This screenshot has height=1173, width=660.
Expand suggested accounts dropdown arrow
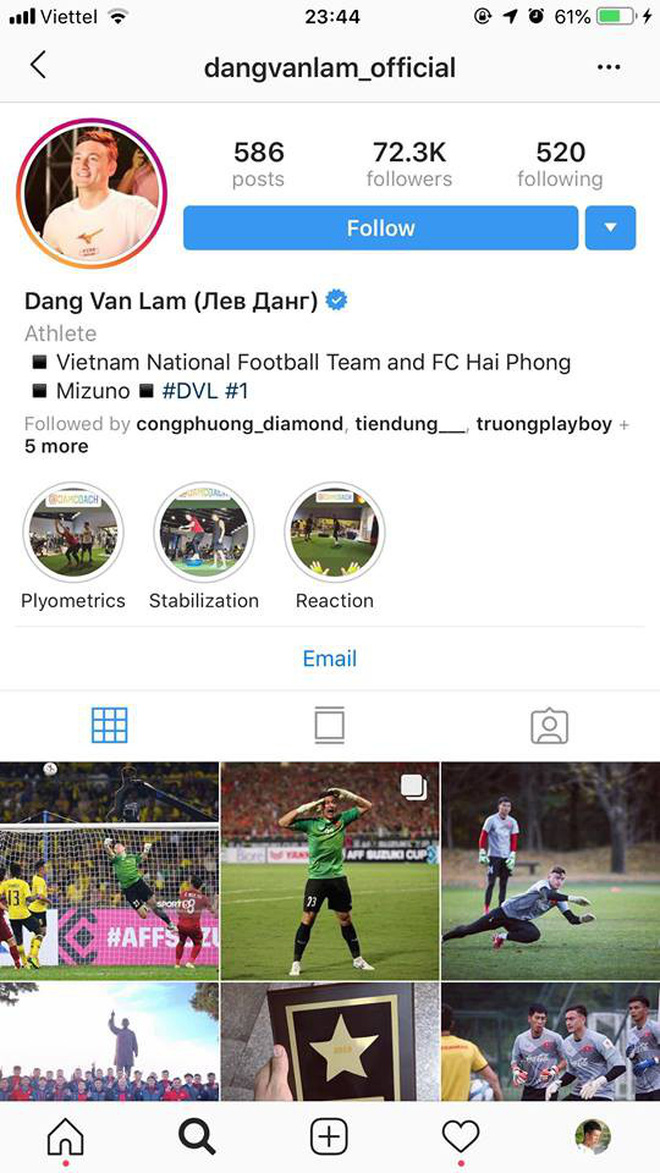[610, 228]
